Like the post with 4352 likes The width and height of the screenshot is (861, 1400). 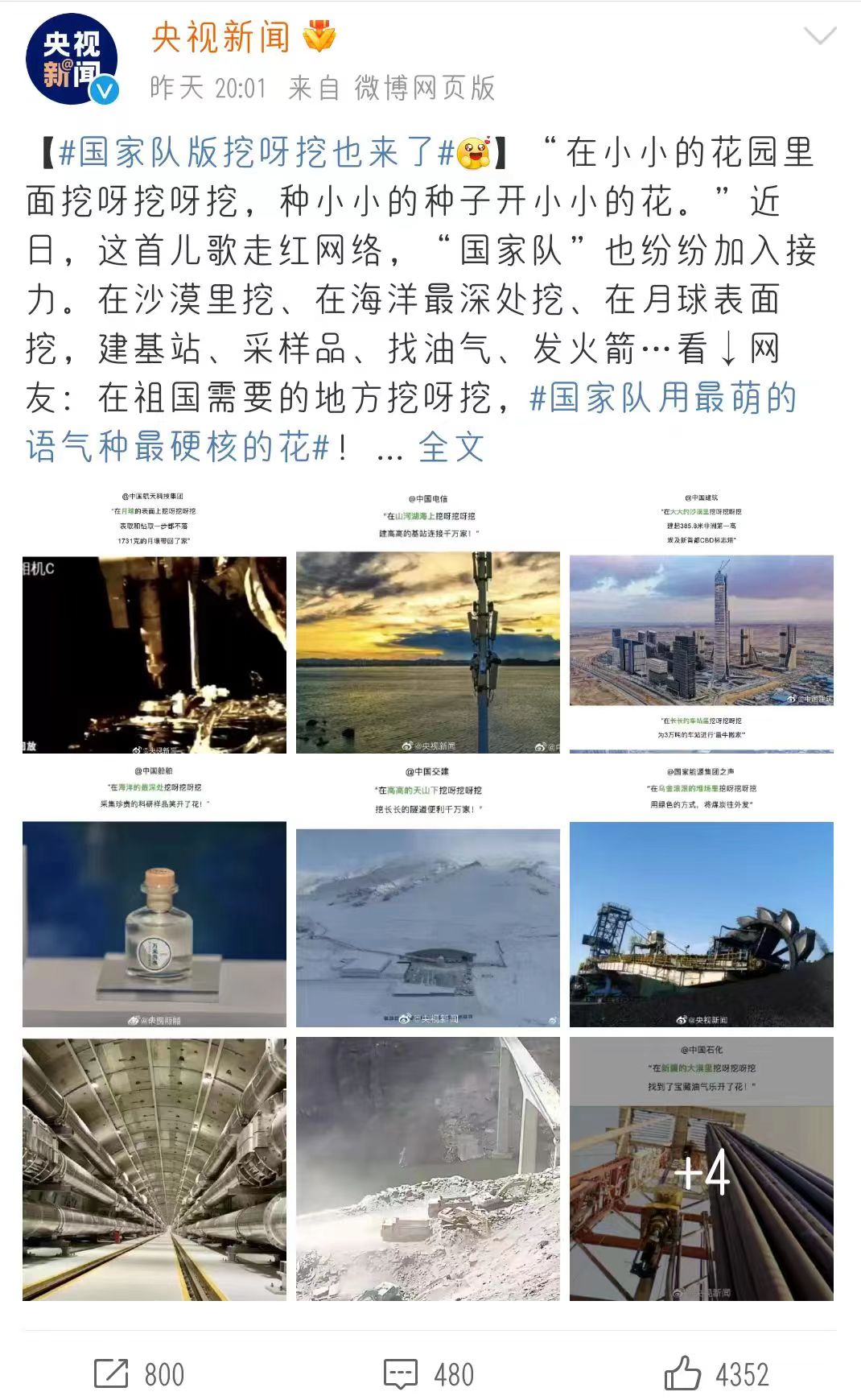click(716, 1373)
